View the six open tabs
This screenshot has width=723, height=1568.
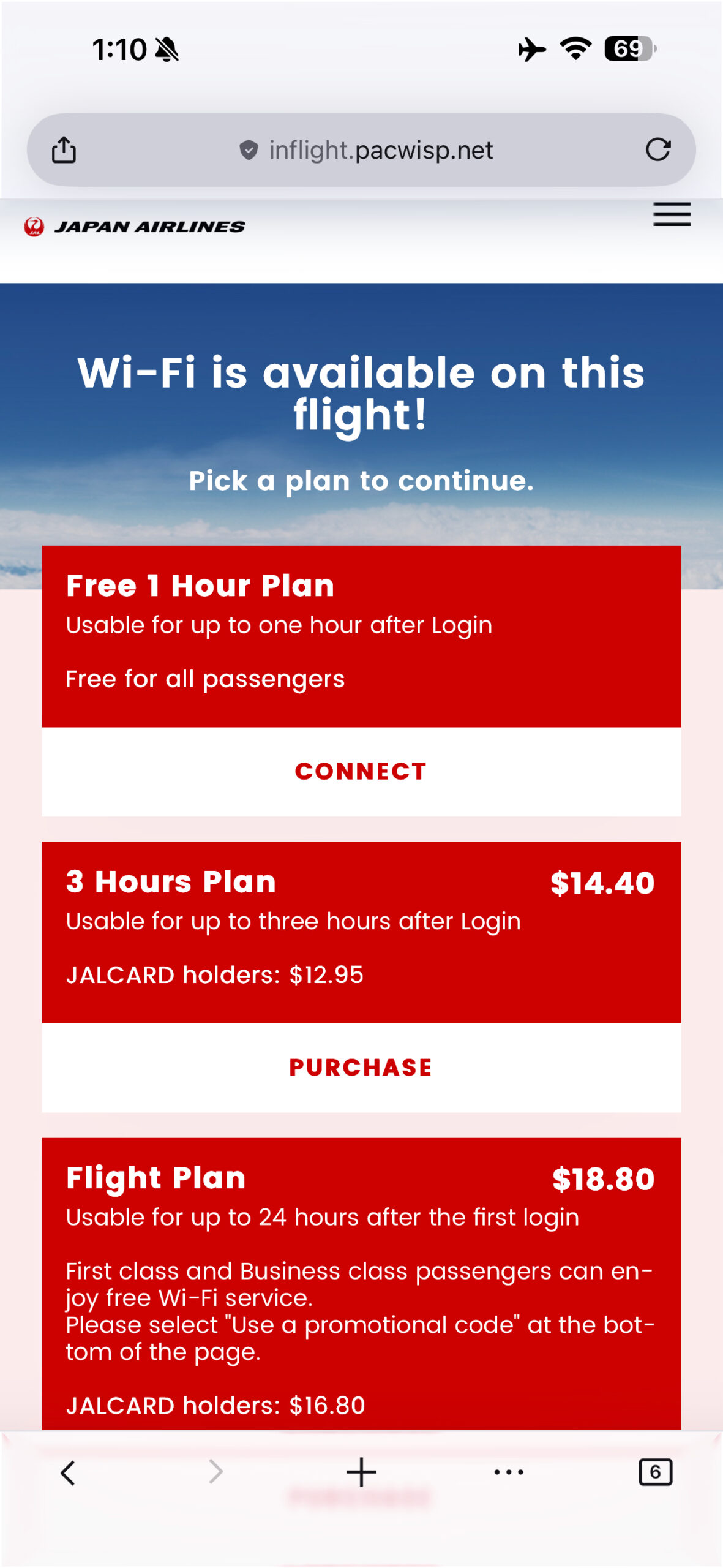(655, 1472)
